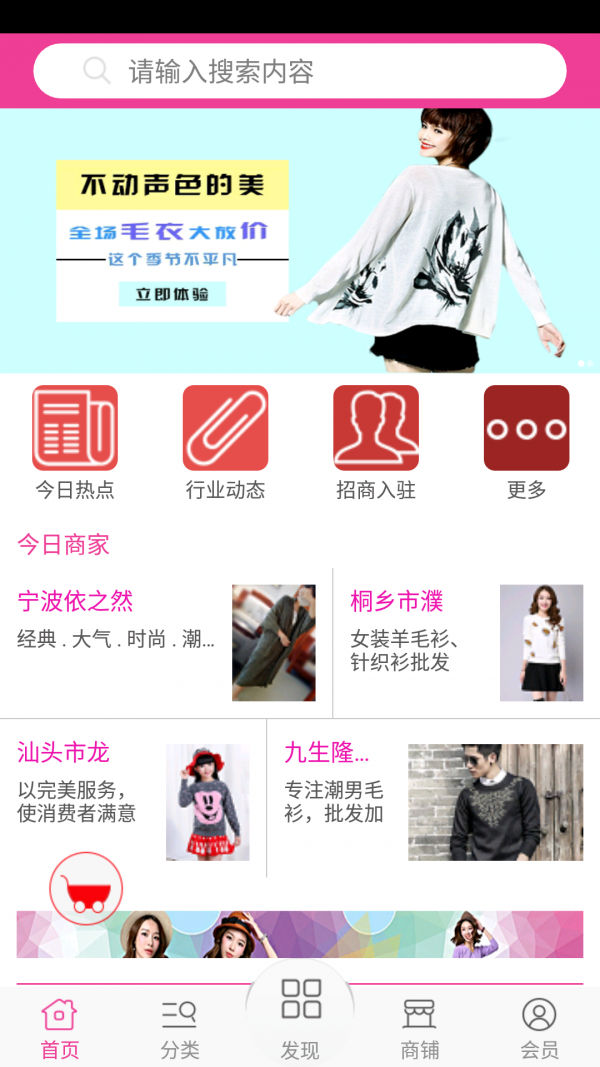Switch to the 分类 tab
Screen dimensions: 600x1067
(x=180, y=1029)
